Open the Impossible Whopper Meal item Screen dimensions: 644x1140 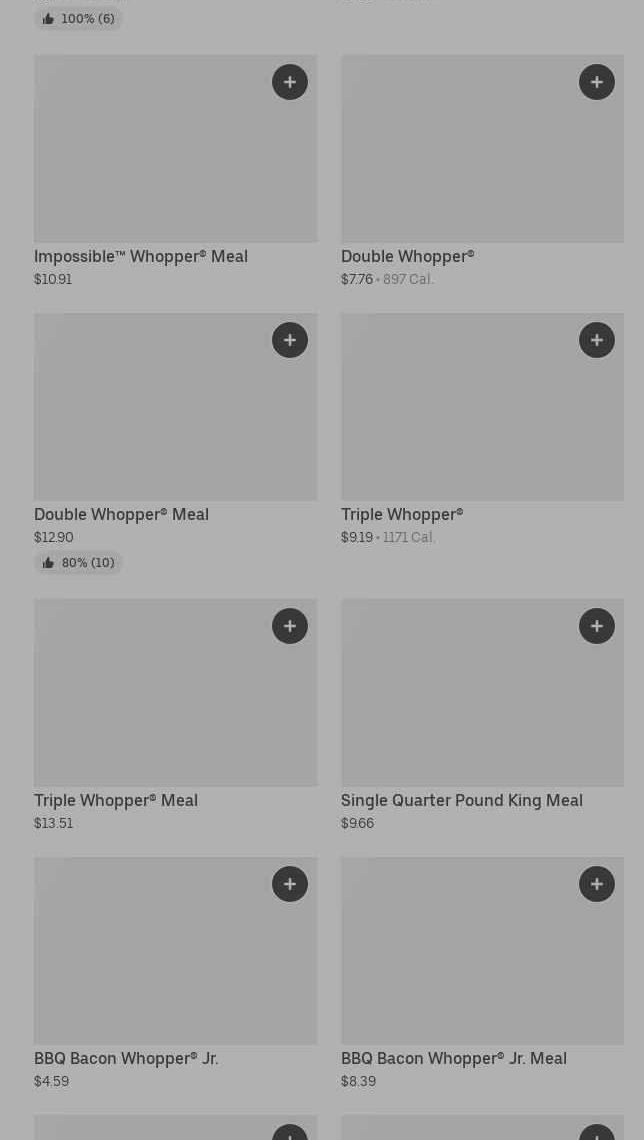[150, 160]
